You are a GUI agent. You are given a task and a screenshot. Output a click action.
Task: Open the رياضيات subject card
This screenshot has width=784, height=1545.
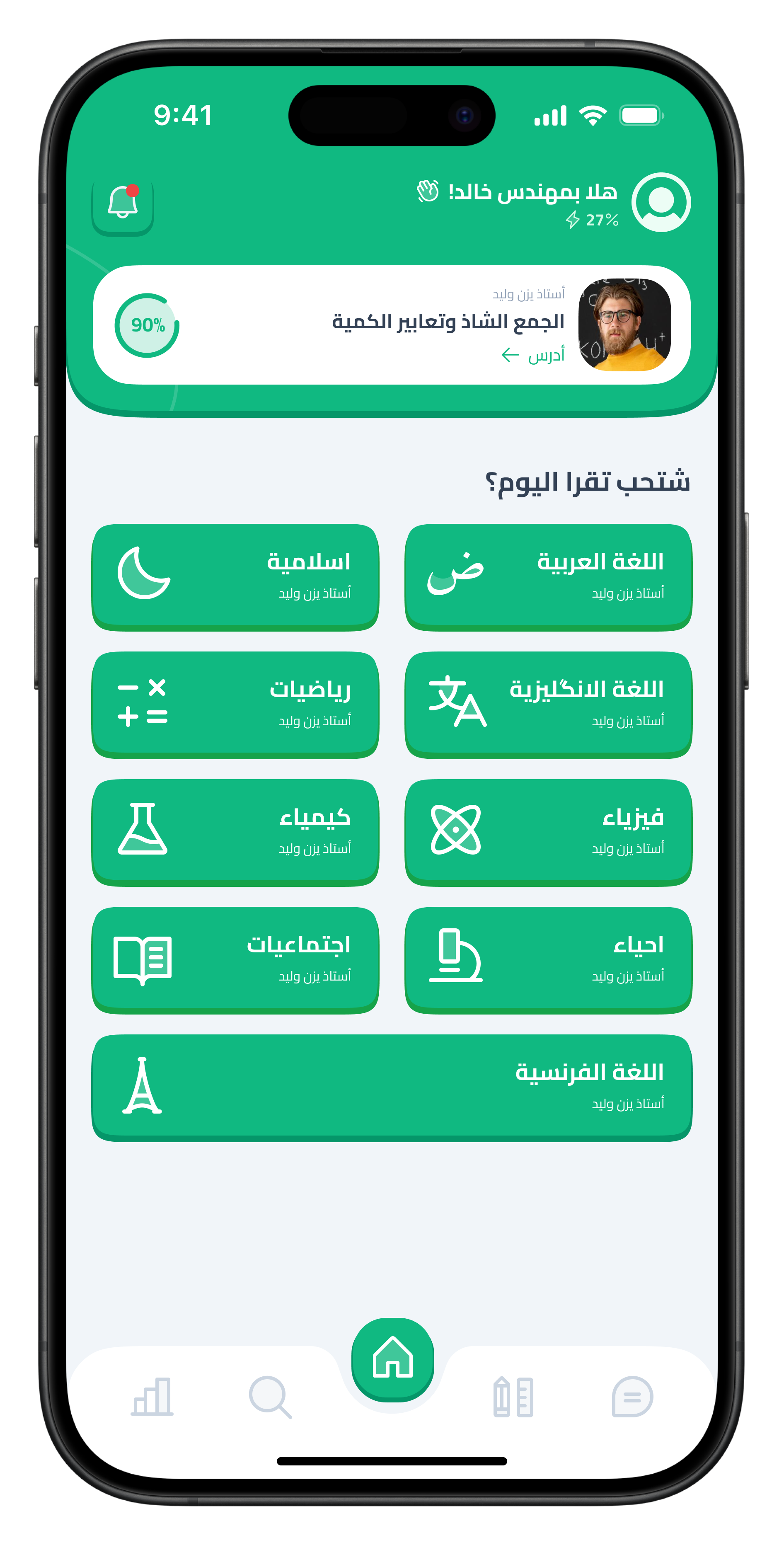[x=235, y=704]
